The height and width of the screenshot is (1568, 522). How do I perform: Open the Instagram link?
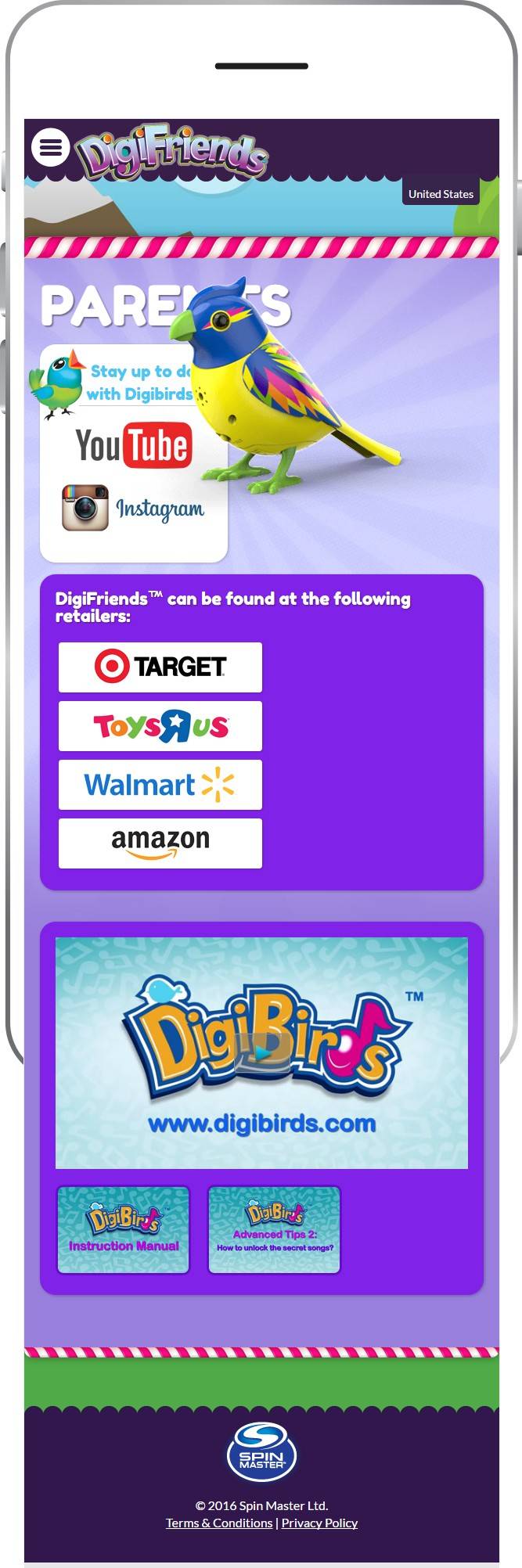pos(133,508)
